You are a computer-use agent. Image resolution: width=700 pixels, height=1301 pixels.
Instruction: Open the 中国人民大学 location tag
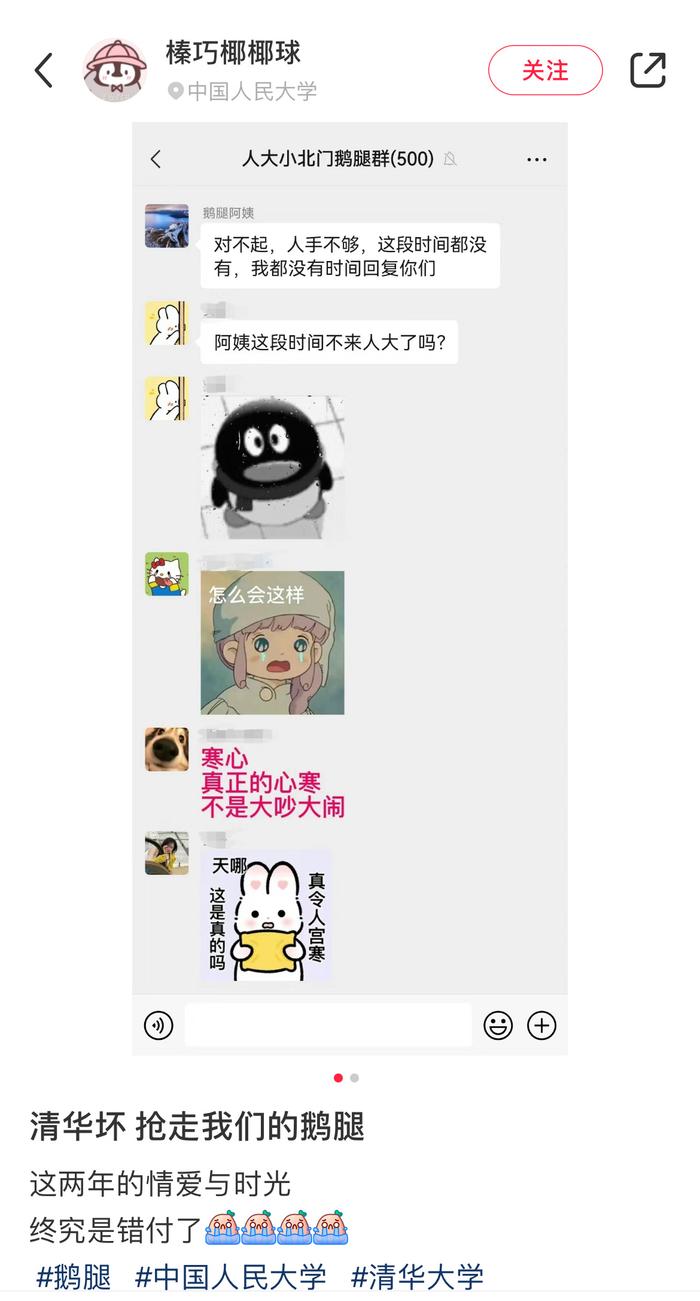242,92
